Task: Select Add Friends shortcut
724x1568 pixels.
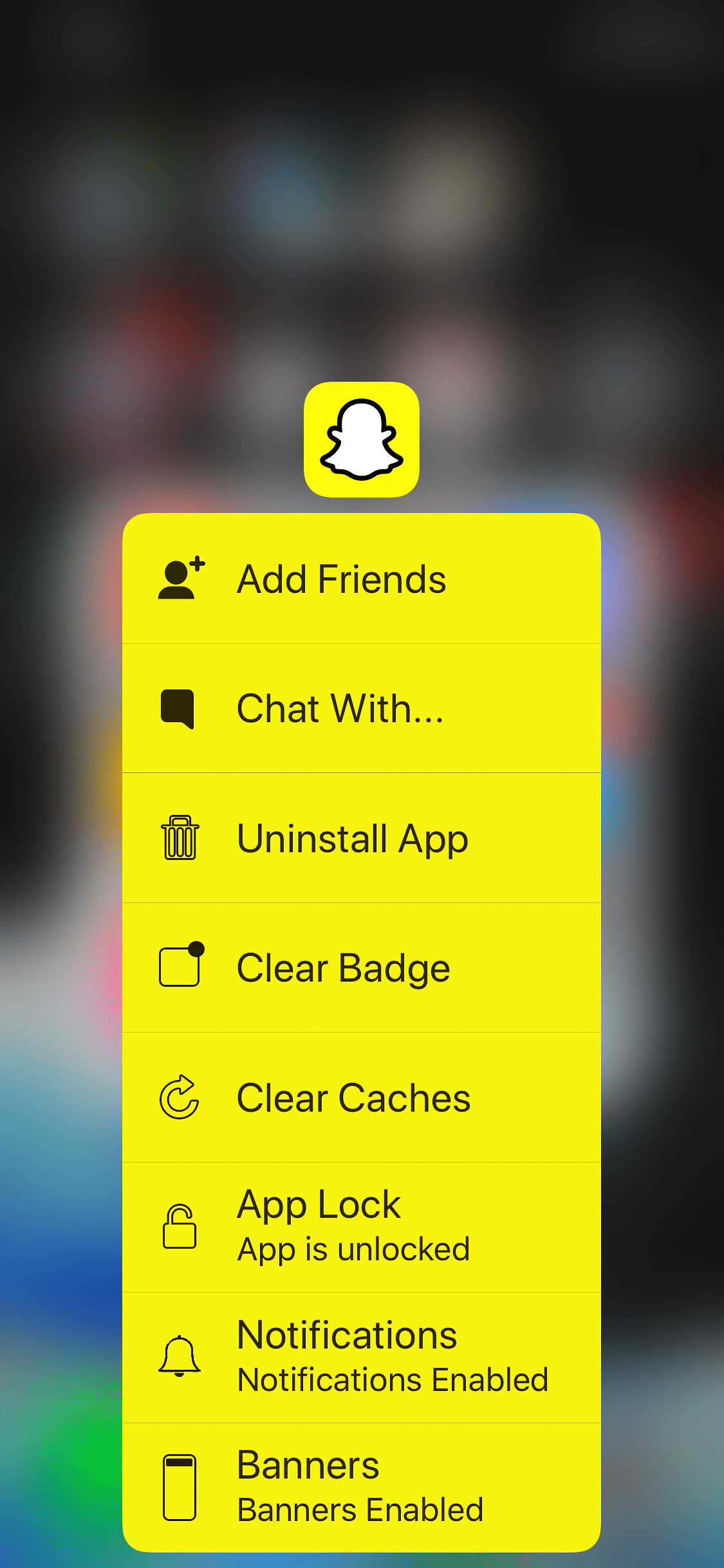Action: click(361, 579)
